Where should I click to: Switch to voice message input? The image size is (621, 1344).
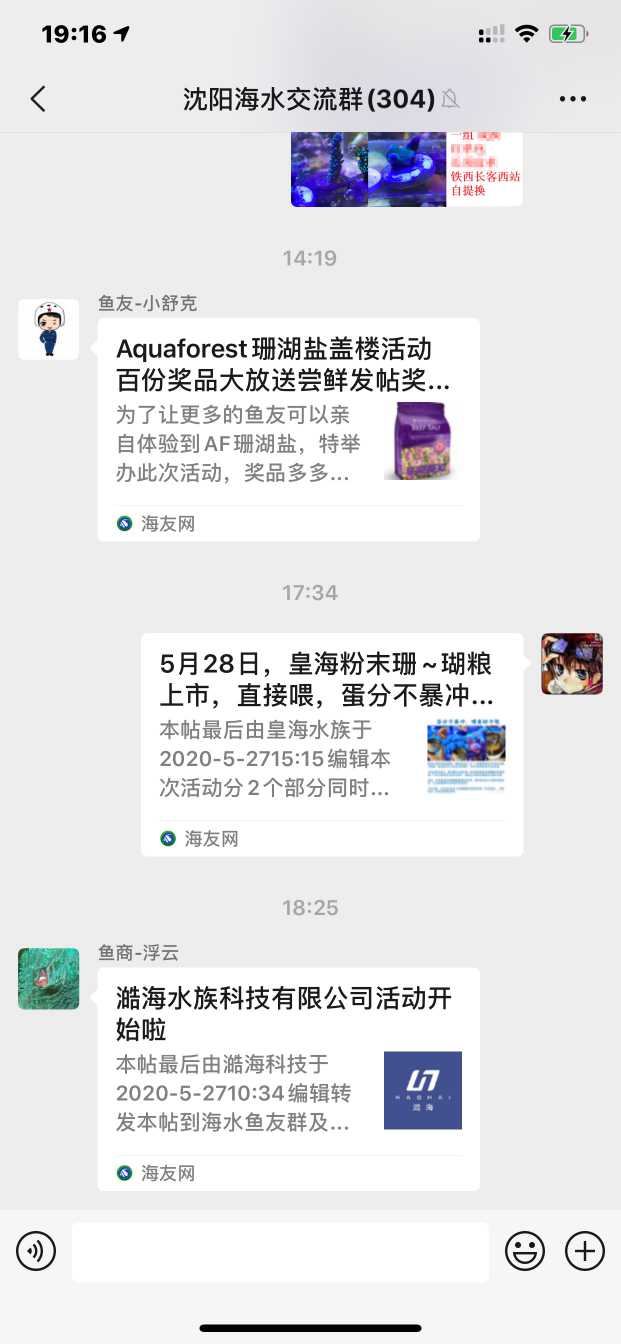point(36,1251)
